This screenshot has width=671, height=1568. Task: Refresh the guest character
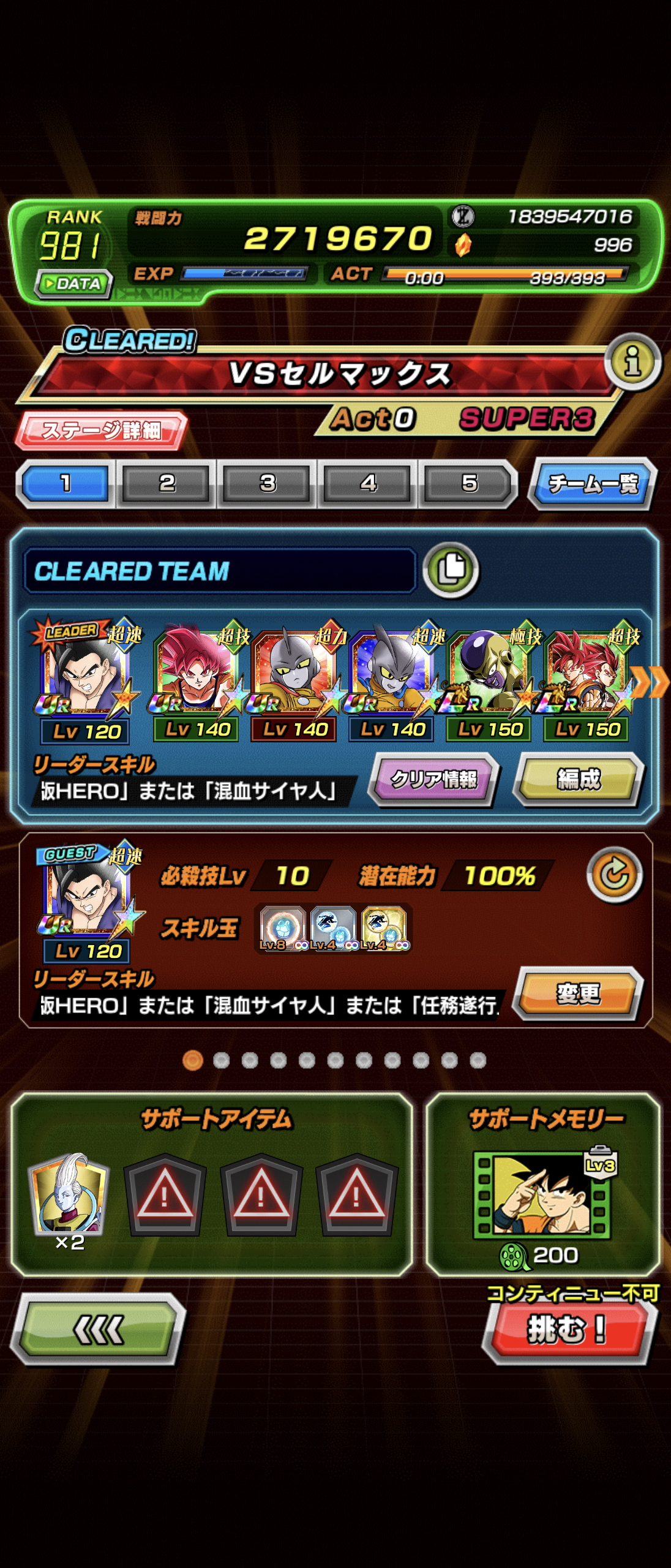click(614, 875)
